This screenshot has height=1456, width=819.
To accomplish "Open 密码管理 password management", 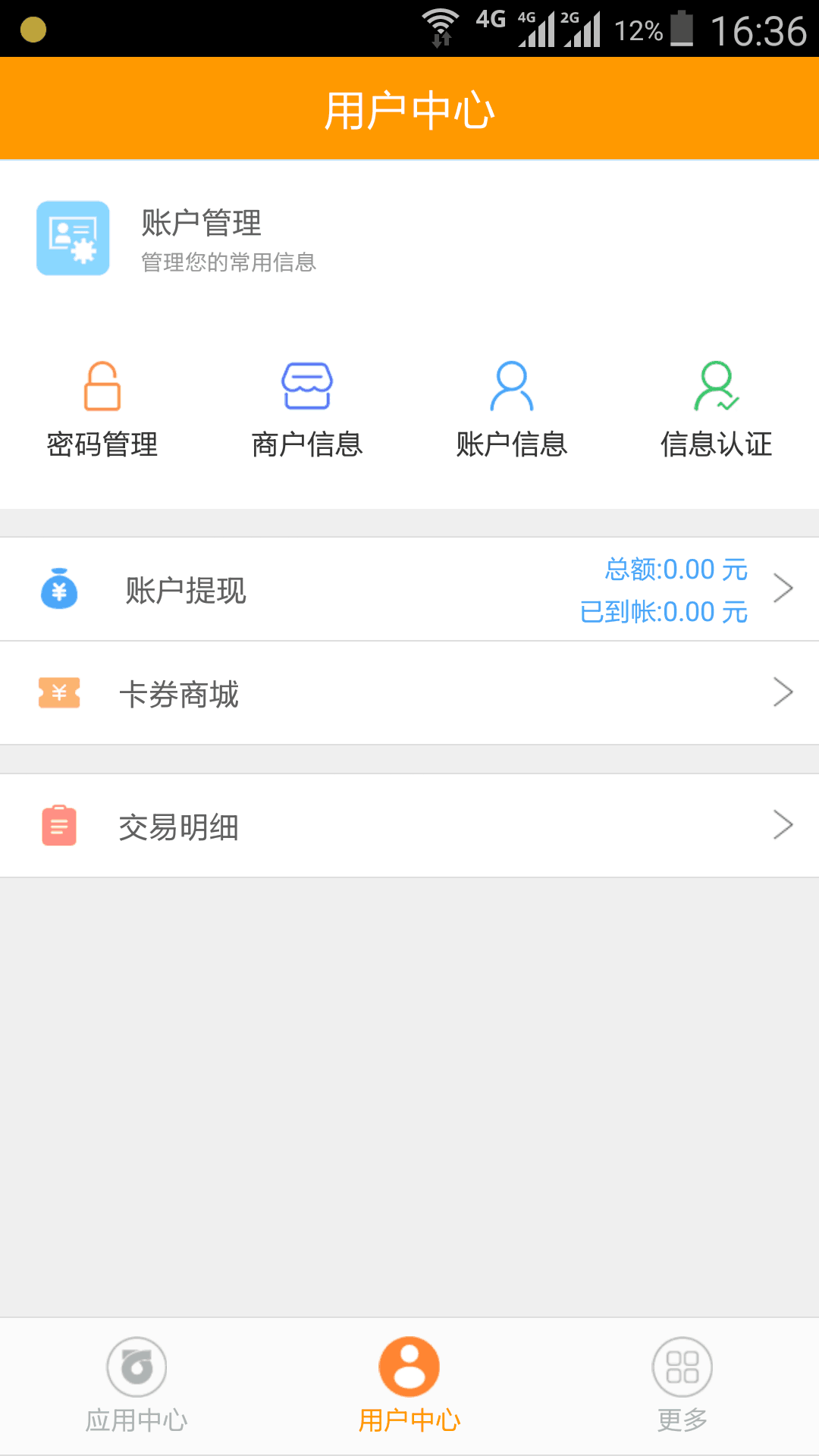I will click(x=102, y=410).
